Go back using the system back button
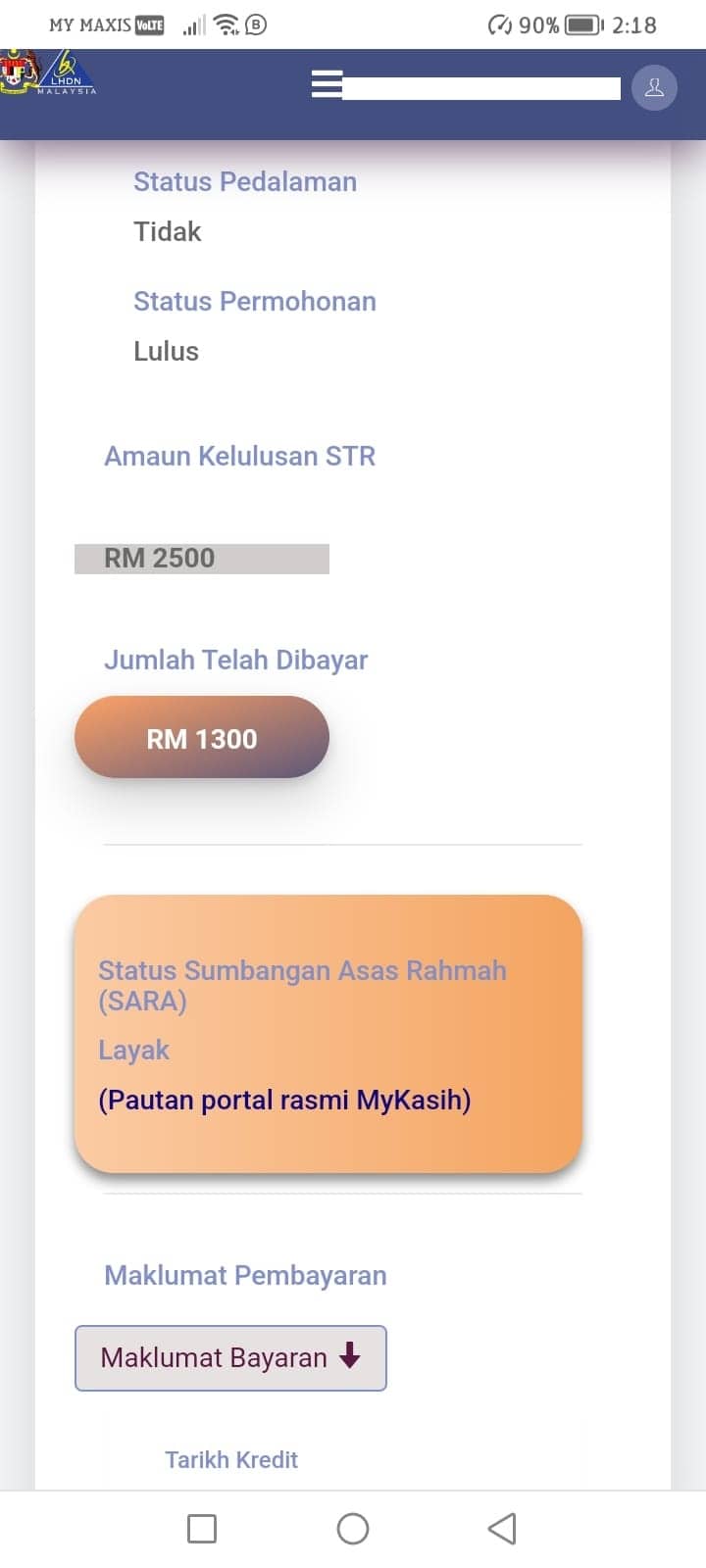Image resolution: width=706 pixels, height=1568 pixels. [502, 1528]
